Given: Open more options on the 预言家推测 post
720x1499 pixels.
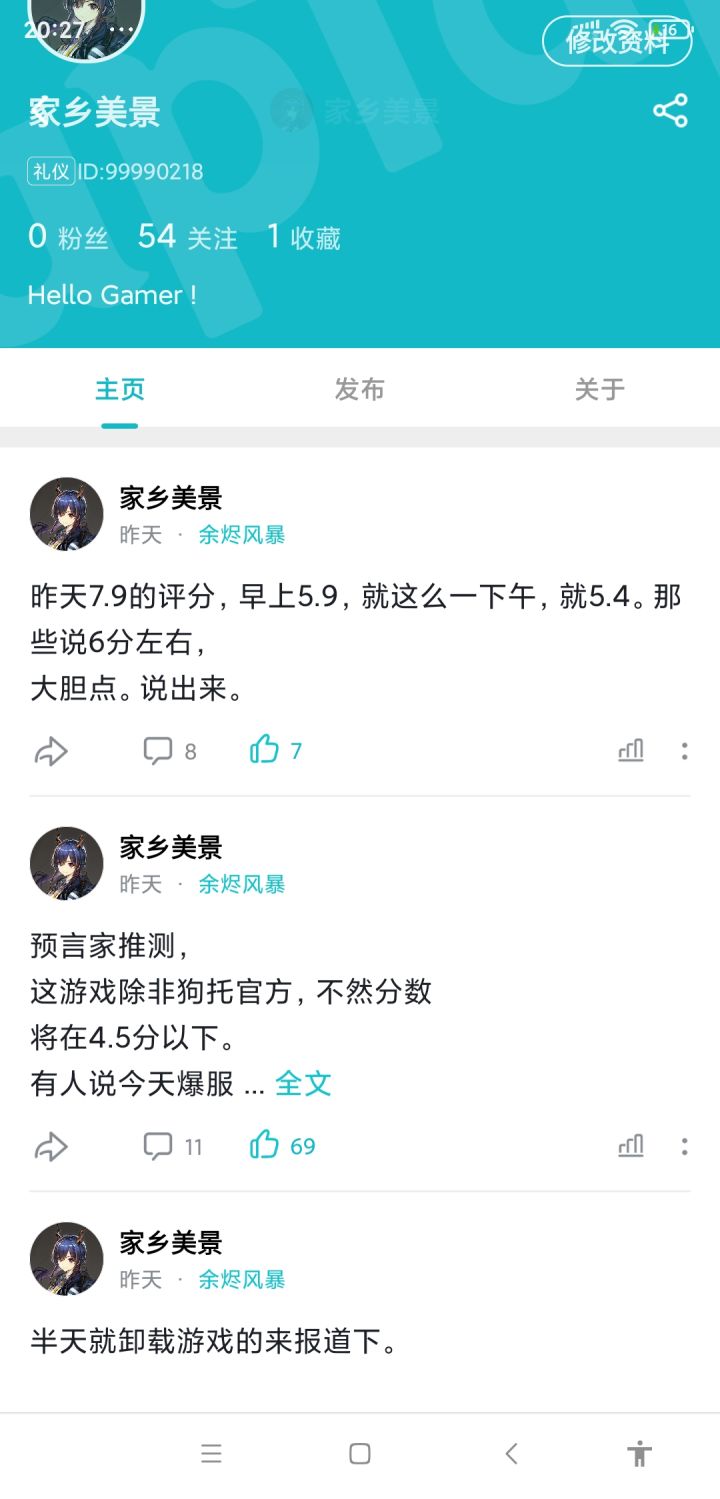Looking at the screenshot, I should (684, 1146).
